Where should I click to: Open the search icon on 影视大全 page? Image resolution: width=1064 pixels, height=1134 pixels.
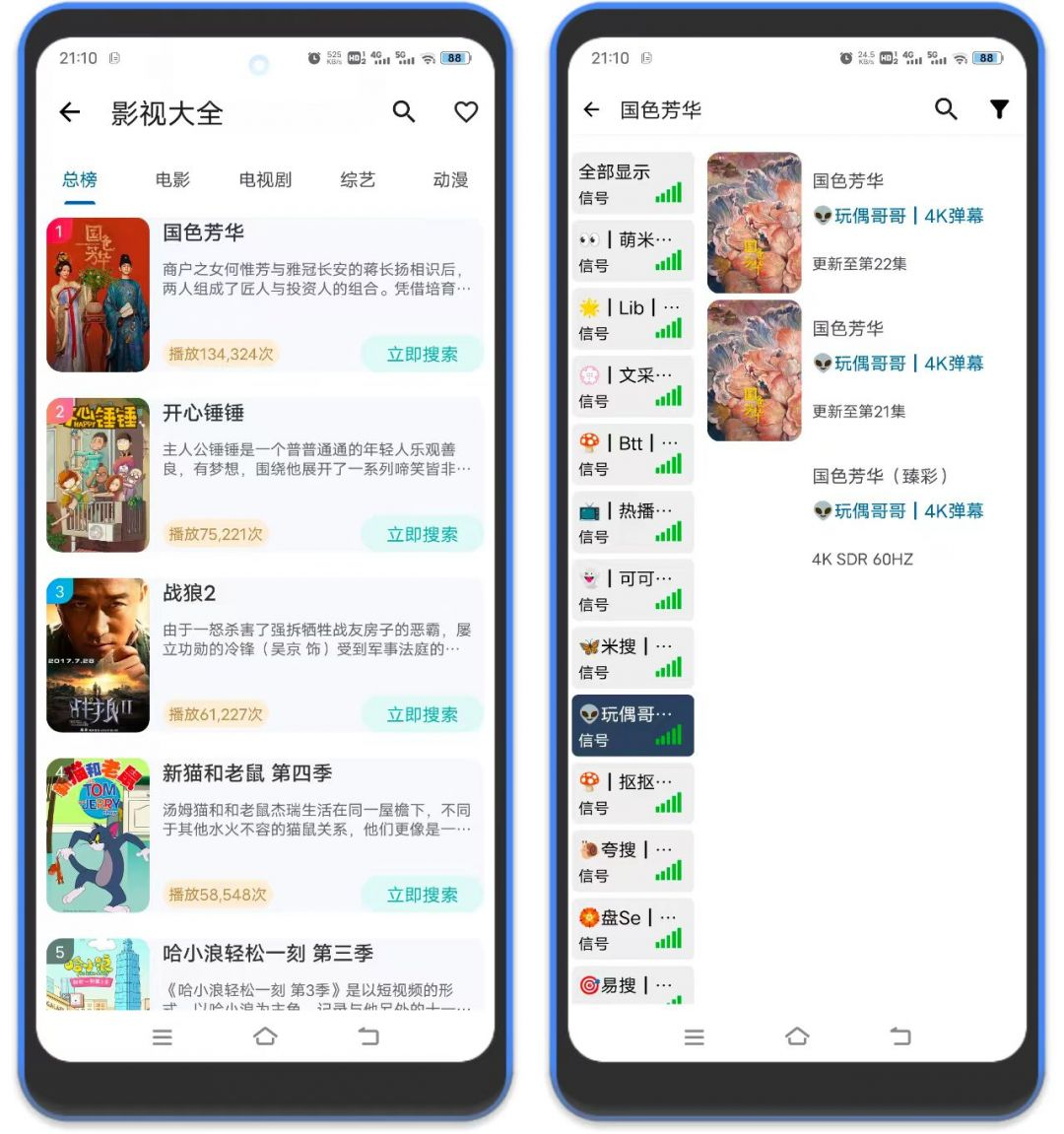coord(404,112)
